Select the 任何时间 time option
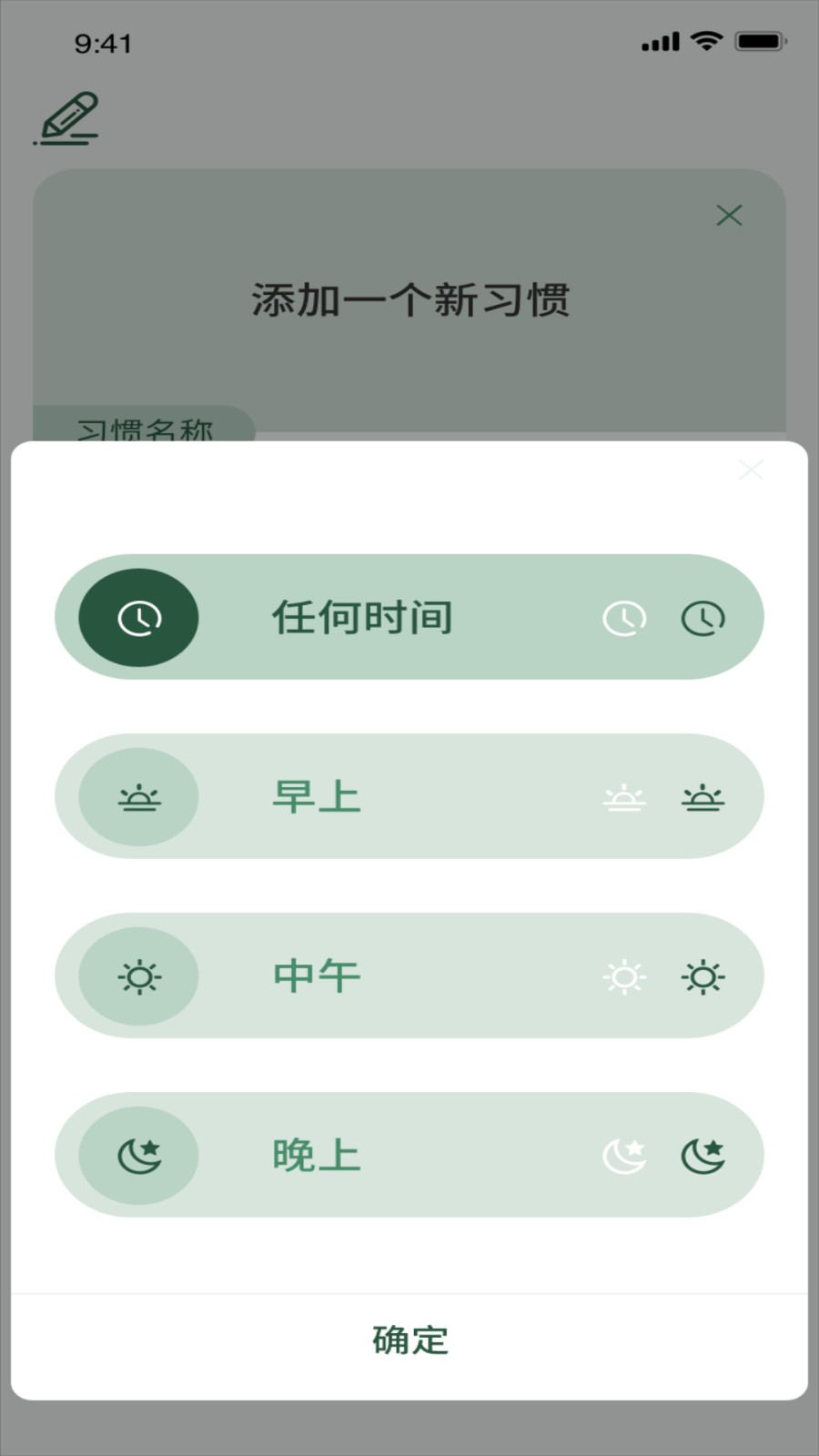 [409, 616]
